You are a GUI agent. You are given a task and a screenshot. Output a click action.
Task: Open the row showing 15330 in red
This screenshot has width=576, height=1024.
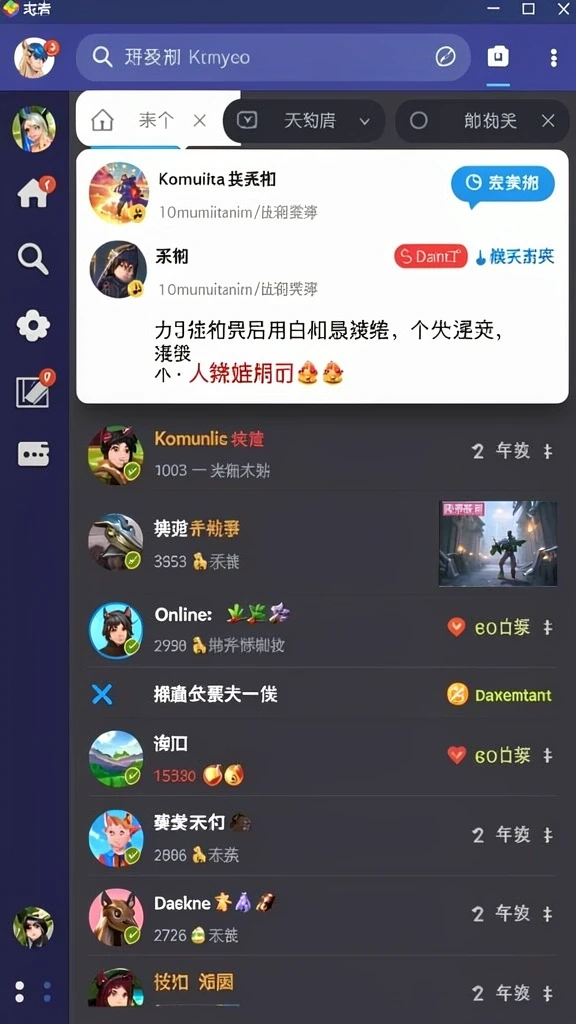pyautogui.click(x=321, y=758)
